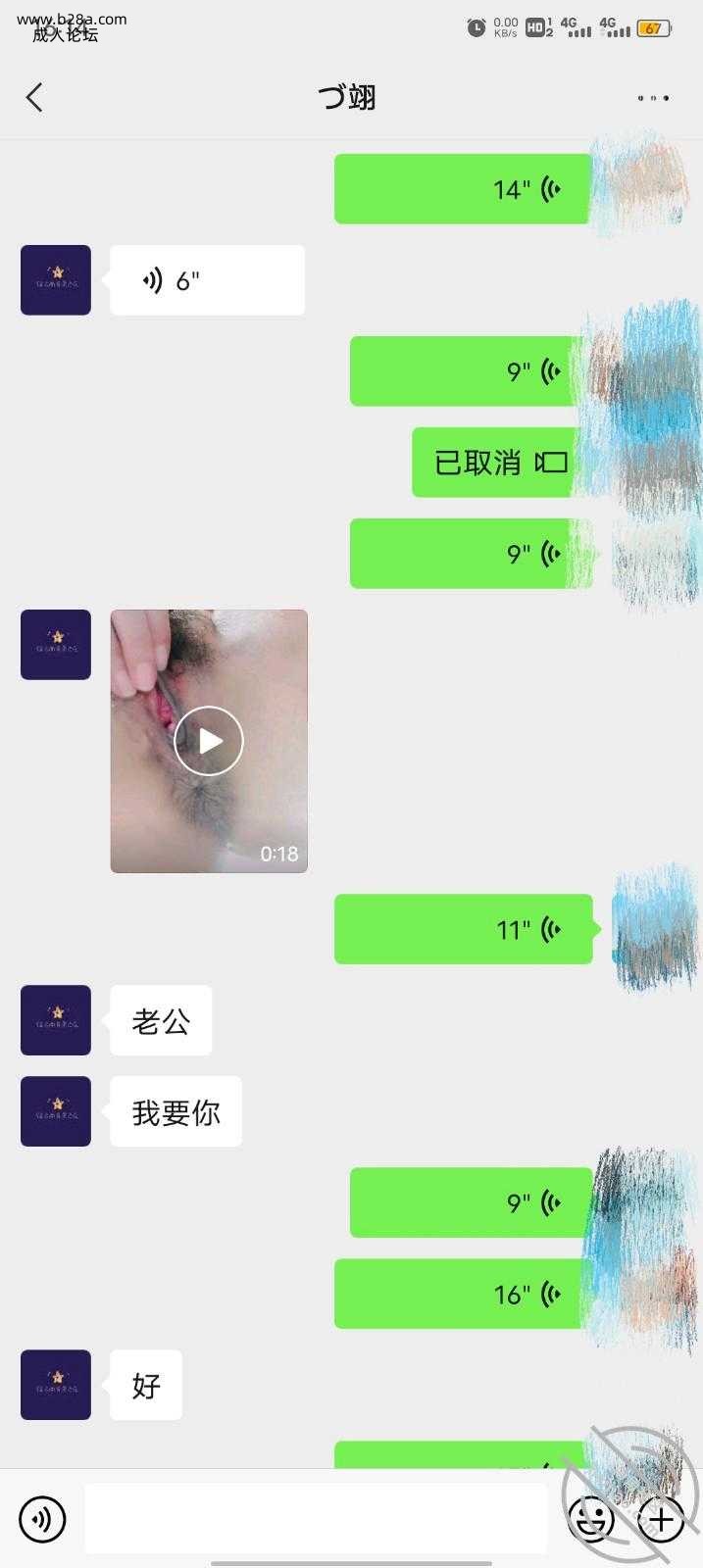Image resolution: width=703 pixels, height=1568 pixels.
Task: Open the plus attachments menu
Action: (661, 1519)
